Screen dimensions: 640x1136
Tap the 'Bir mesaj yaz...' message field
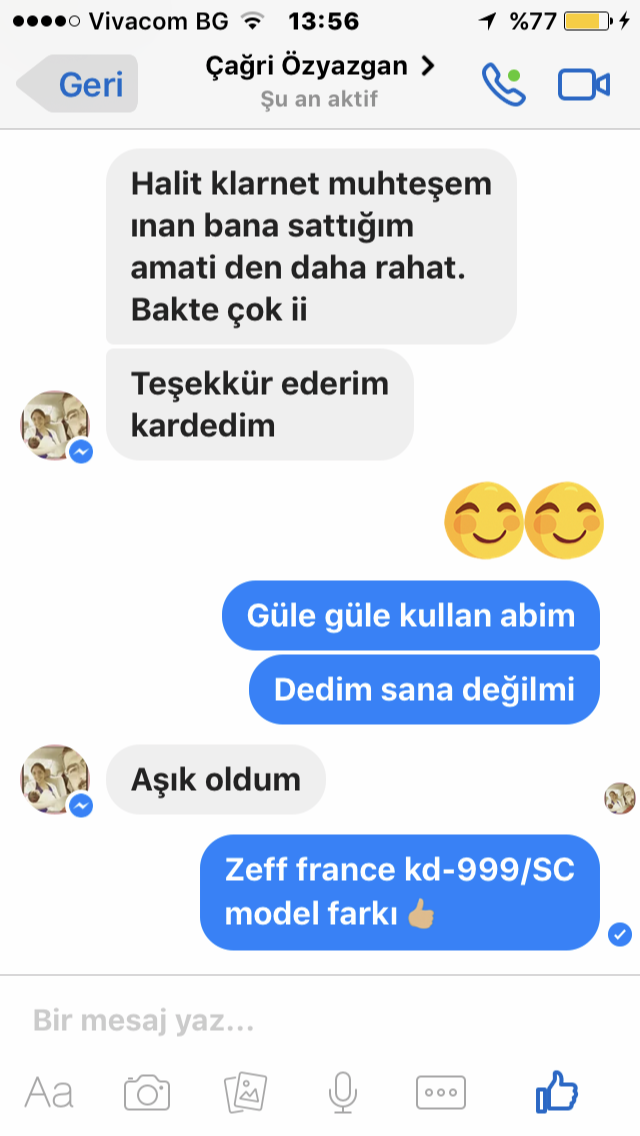click(x=320, y=1021)
